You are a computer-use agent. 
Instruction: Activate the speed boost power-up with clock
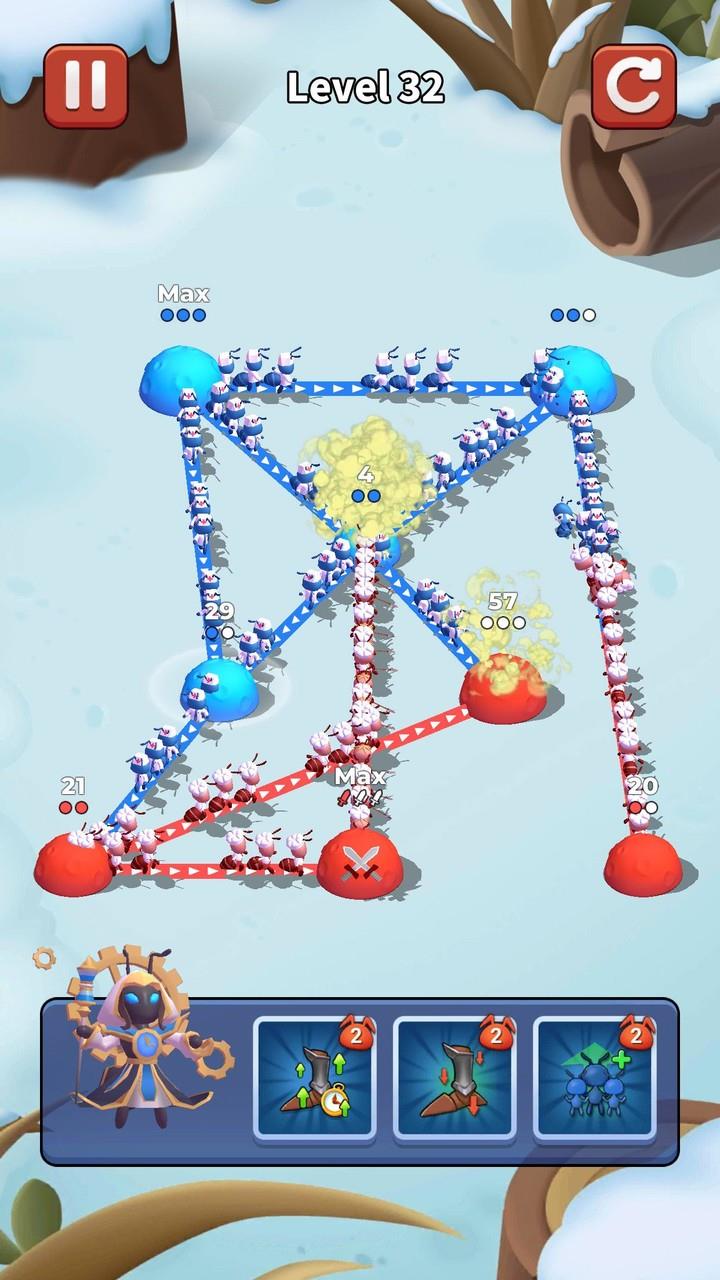point(315,1078)
